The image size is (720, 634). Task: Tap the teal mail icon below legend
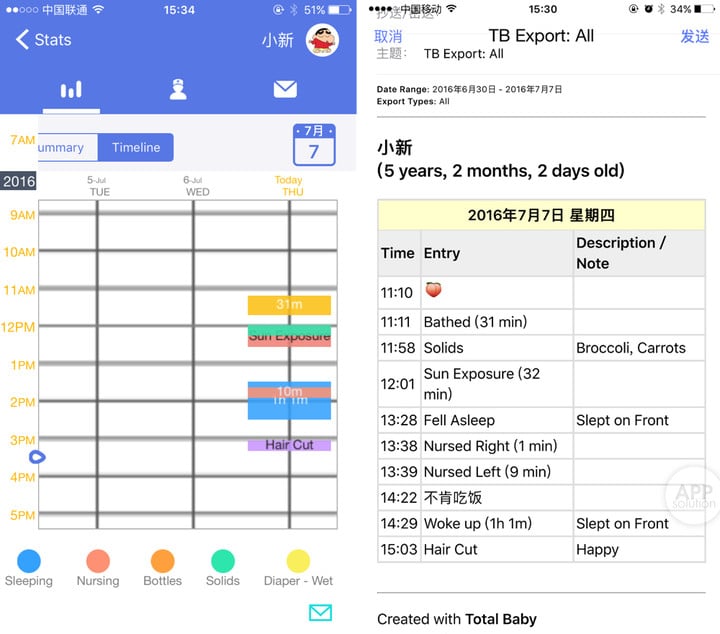point(320,612)
